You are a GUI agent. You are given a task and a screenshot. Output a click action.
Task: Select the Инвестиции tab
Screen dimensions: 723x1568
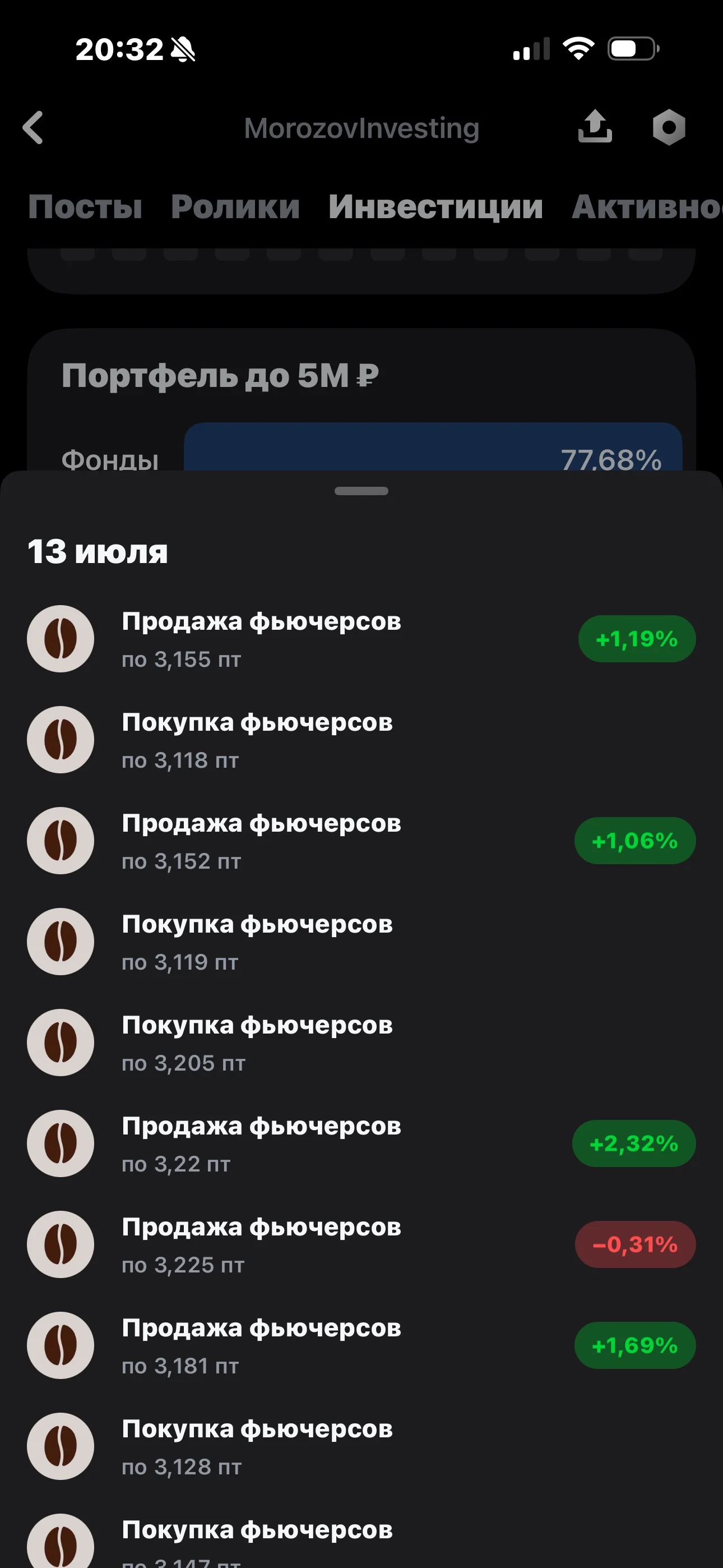pyautogui.click(x=435, y=207)
